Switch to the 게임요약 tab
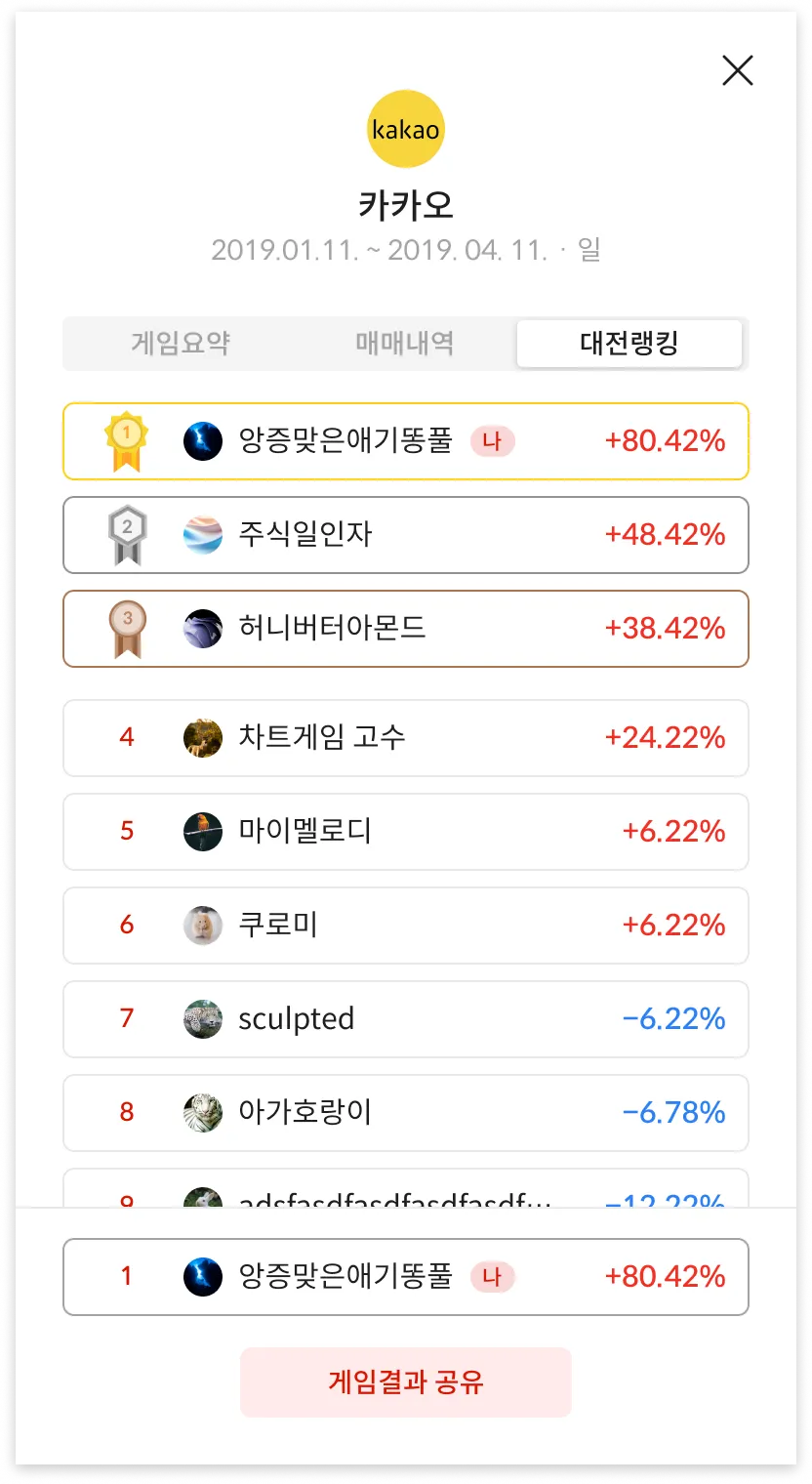This screenshot has height=1484, width=812. [x=181, y=344]
